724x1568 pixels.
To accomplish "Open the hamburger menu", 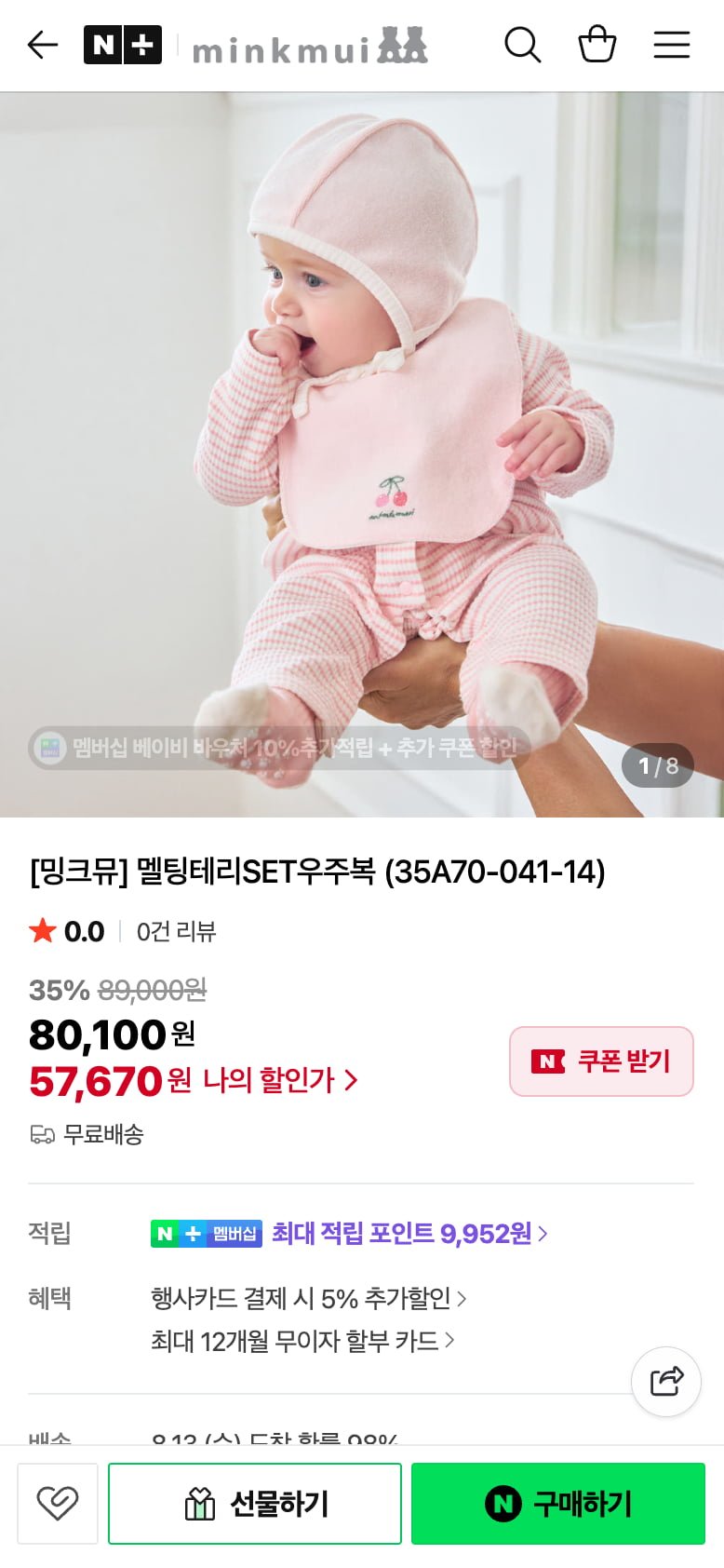I will pos(672,44).
